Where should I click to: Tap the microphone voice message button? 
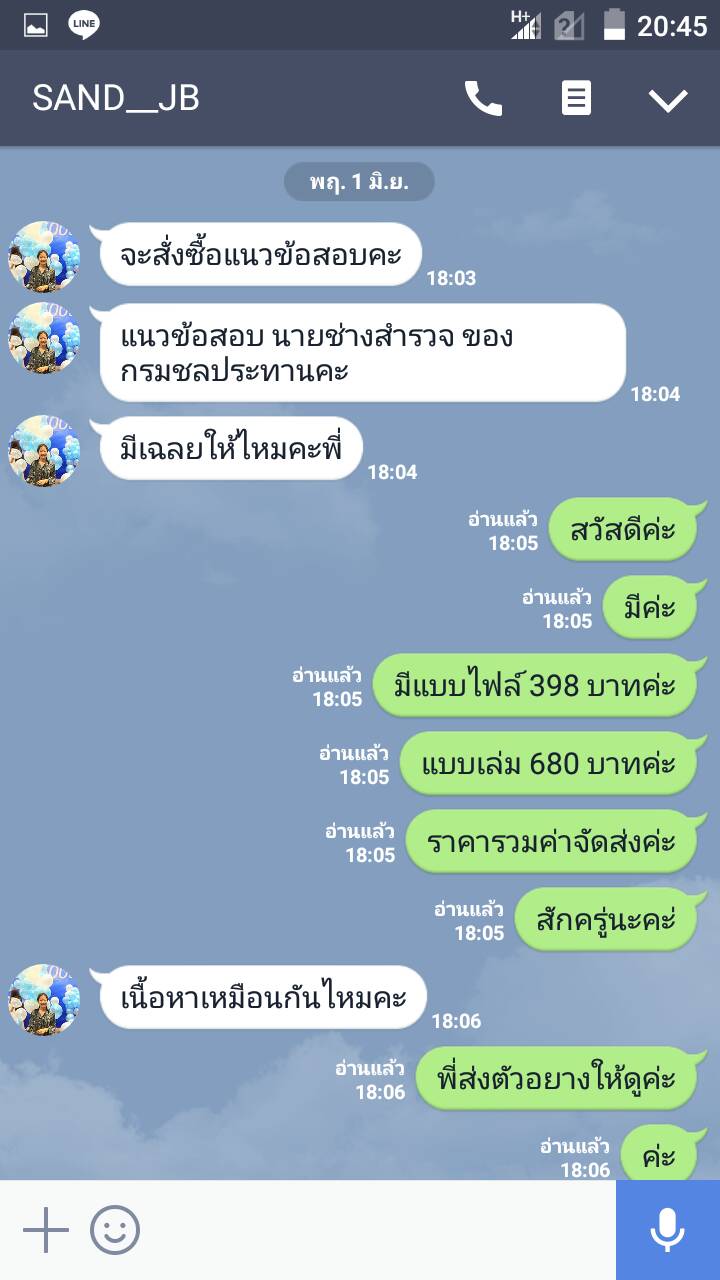pyautogui.click(x=667, y=1230)
